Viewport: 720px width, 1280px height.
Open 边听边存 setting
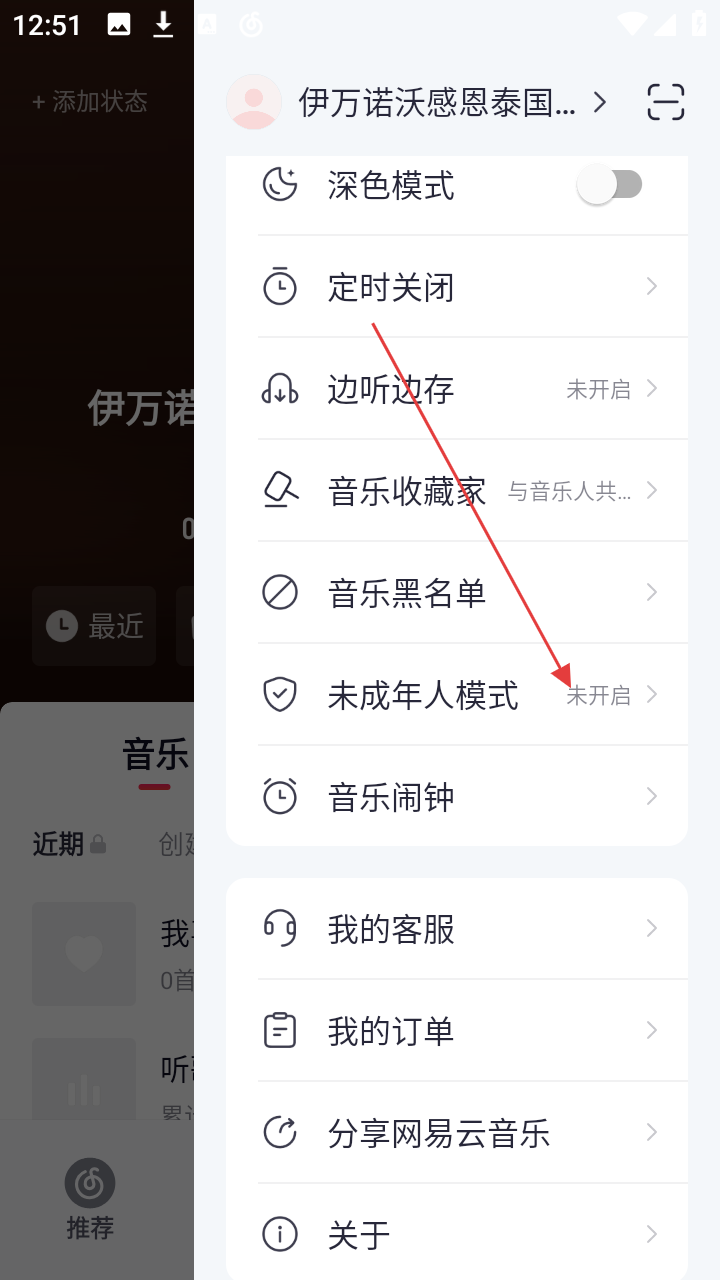pyautogui.click(x=456, y=390)
